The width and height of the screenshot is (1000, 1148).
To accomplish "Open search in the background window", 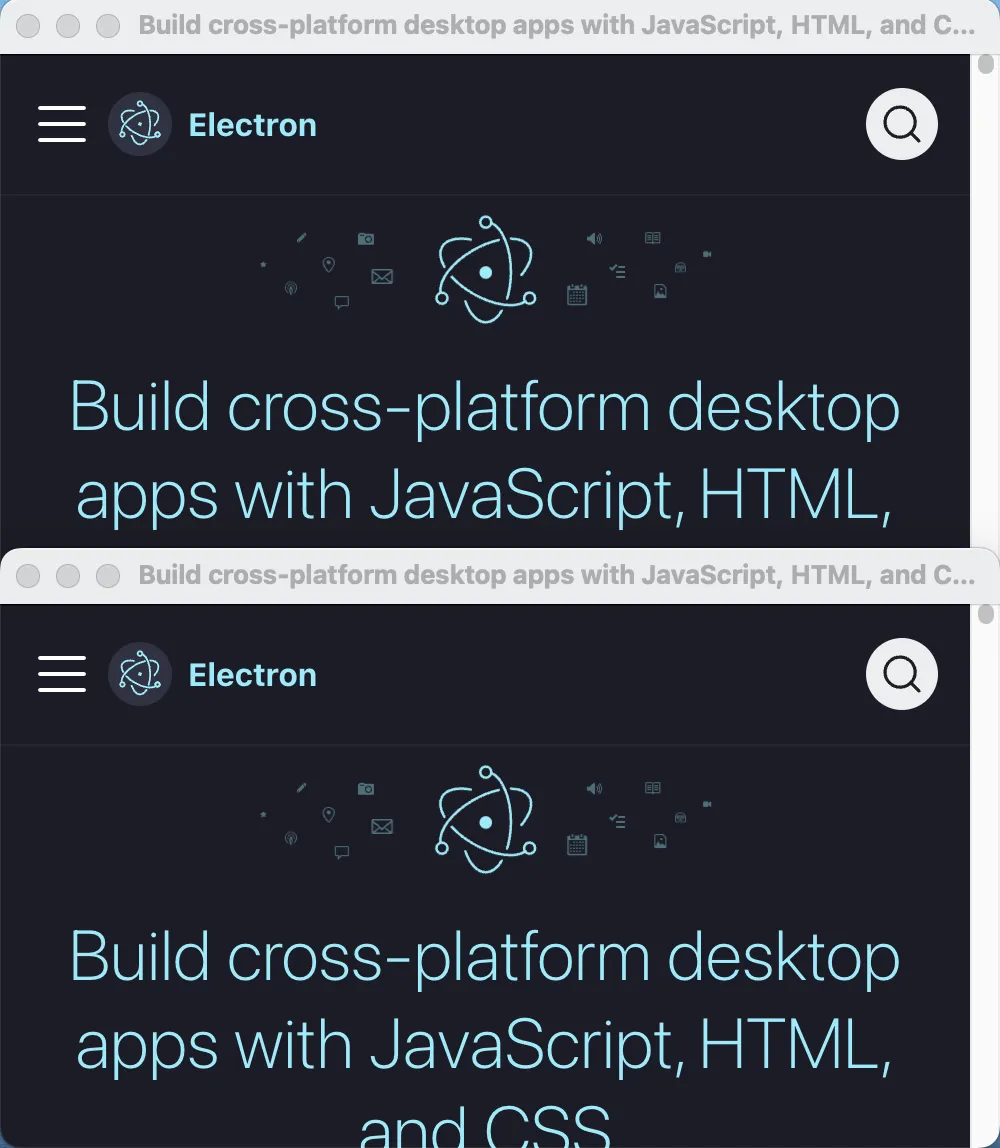I will point(901,125).
